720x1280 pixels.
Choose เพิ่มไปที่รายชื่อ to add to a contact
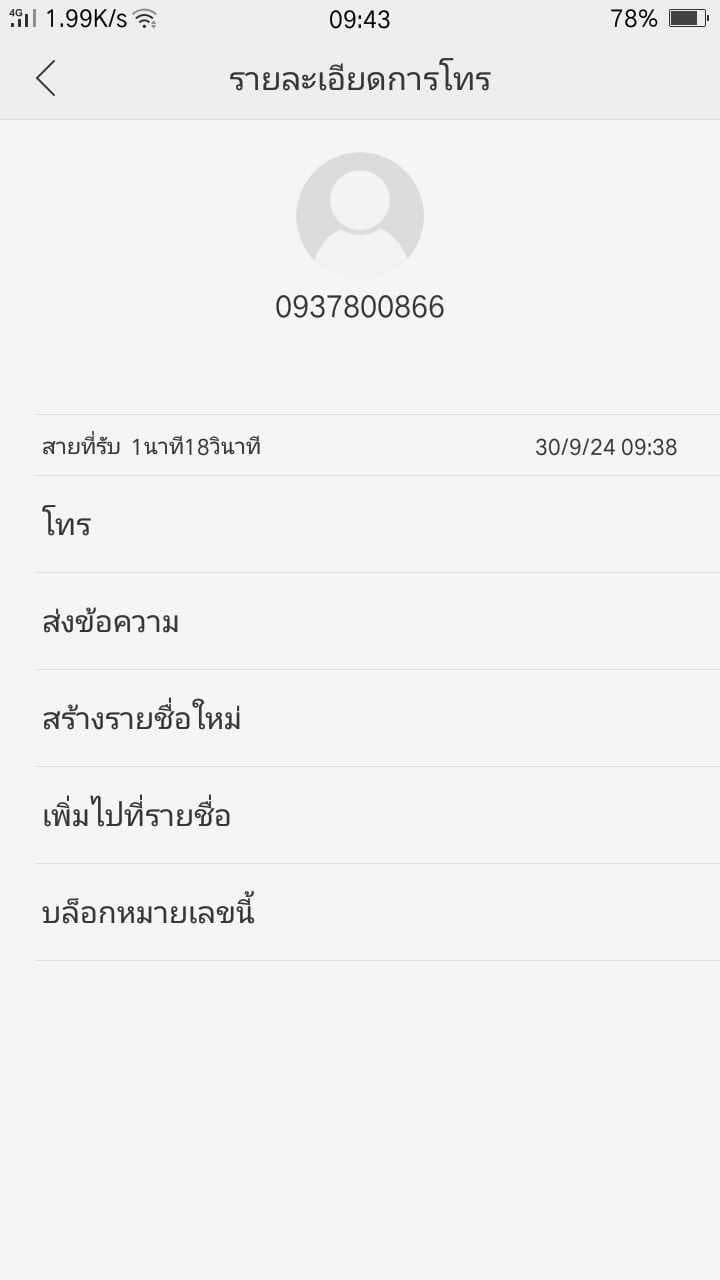coord(378,815)
